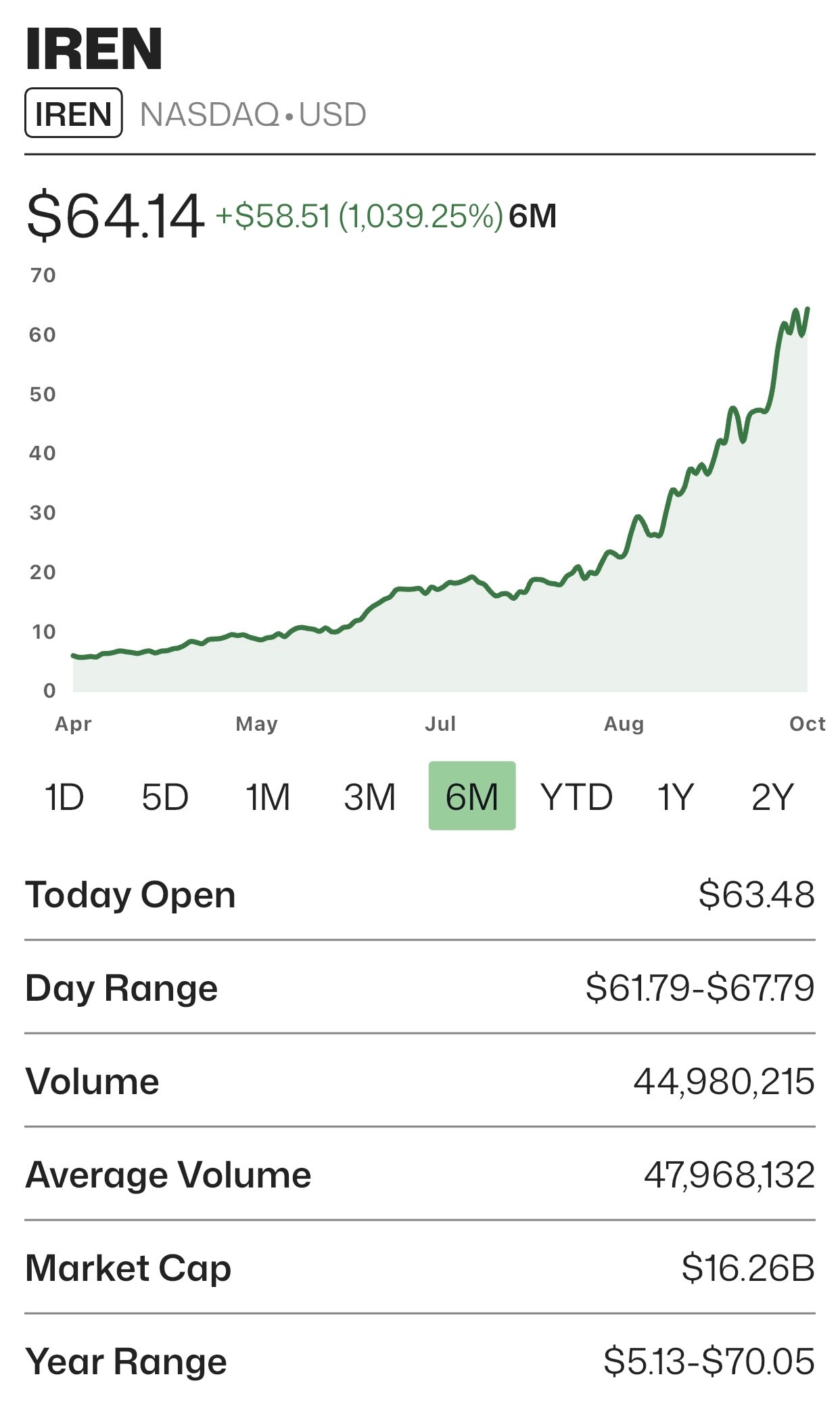Screen dimensions: 840x1402
Task: Switch chart to the 1D range
Action: click(x=64, y=796)
